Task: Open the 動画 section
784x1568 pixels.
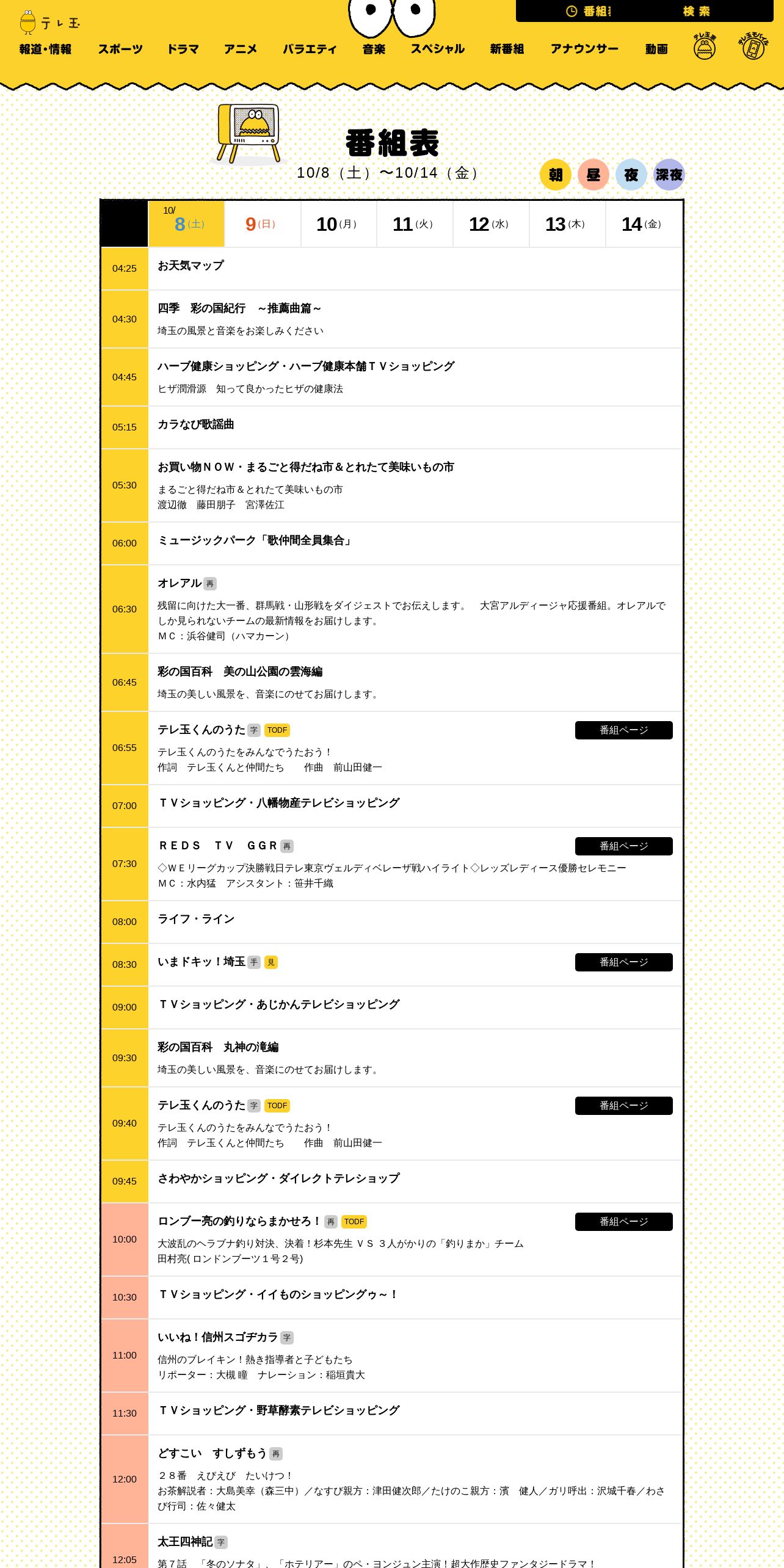Action: click(x=656, y=49)
